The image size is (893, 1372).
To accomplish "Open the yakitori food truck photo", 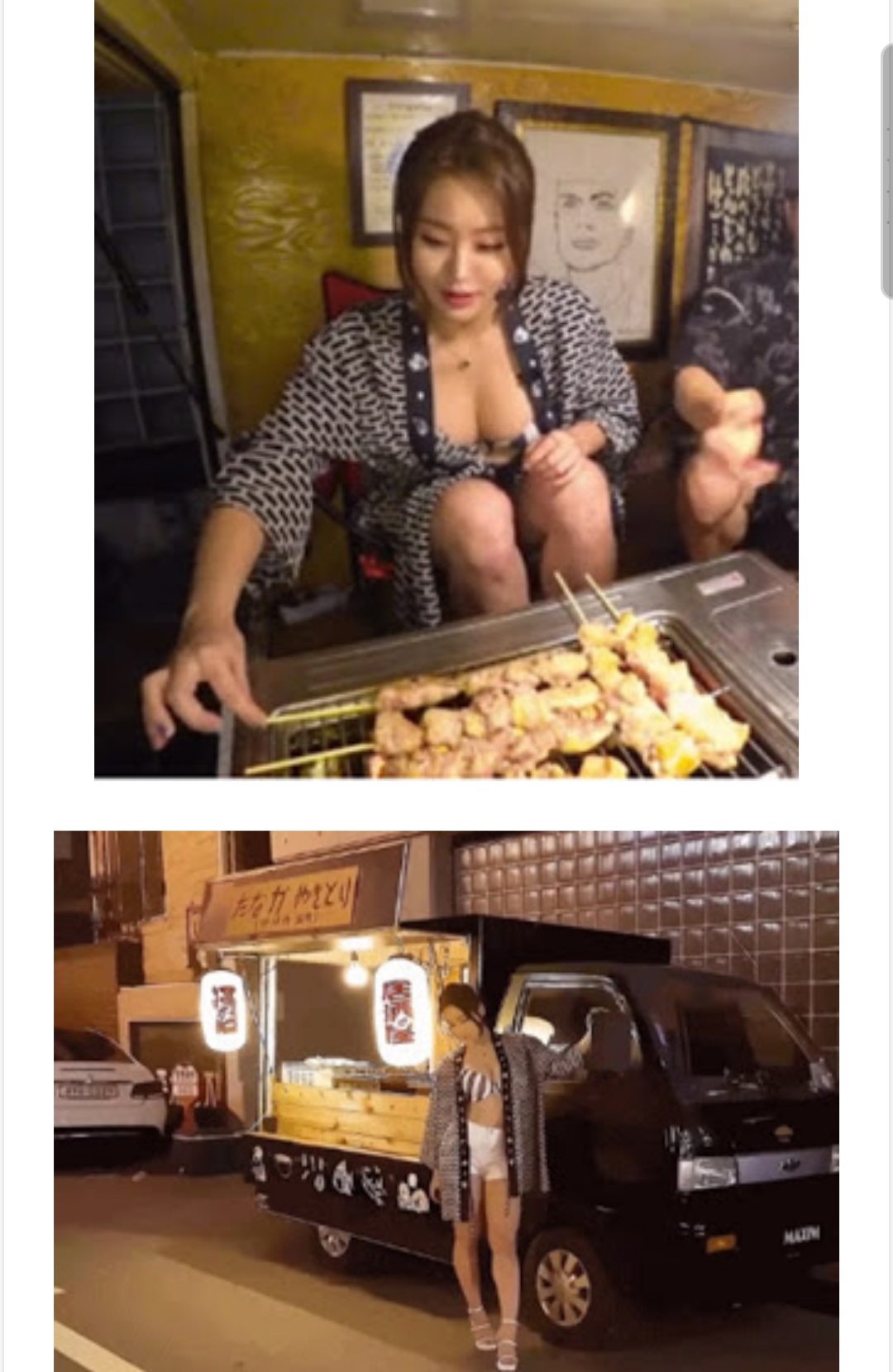I will point(446,1099).
